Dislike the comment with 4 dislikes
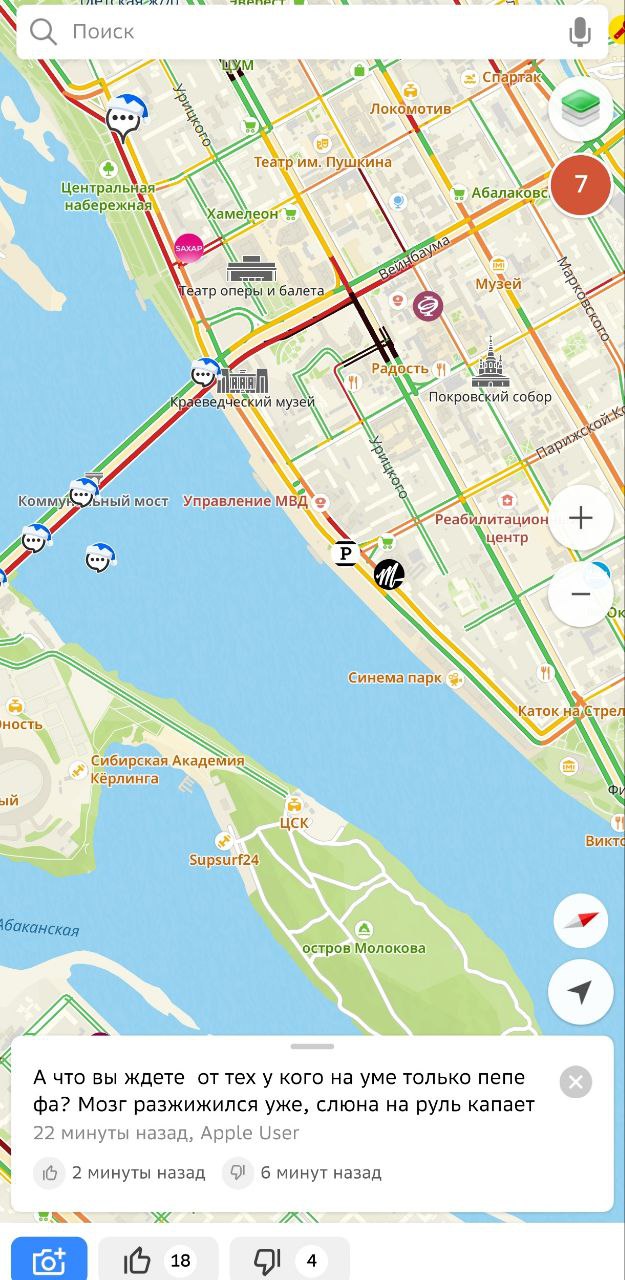Image resolution: width=625 pixels, height=1280 pixels. click(289, 1261)
